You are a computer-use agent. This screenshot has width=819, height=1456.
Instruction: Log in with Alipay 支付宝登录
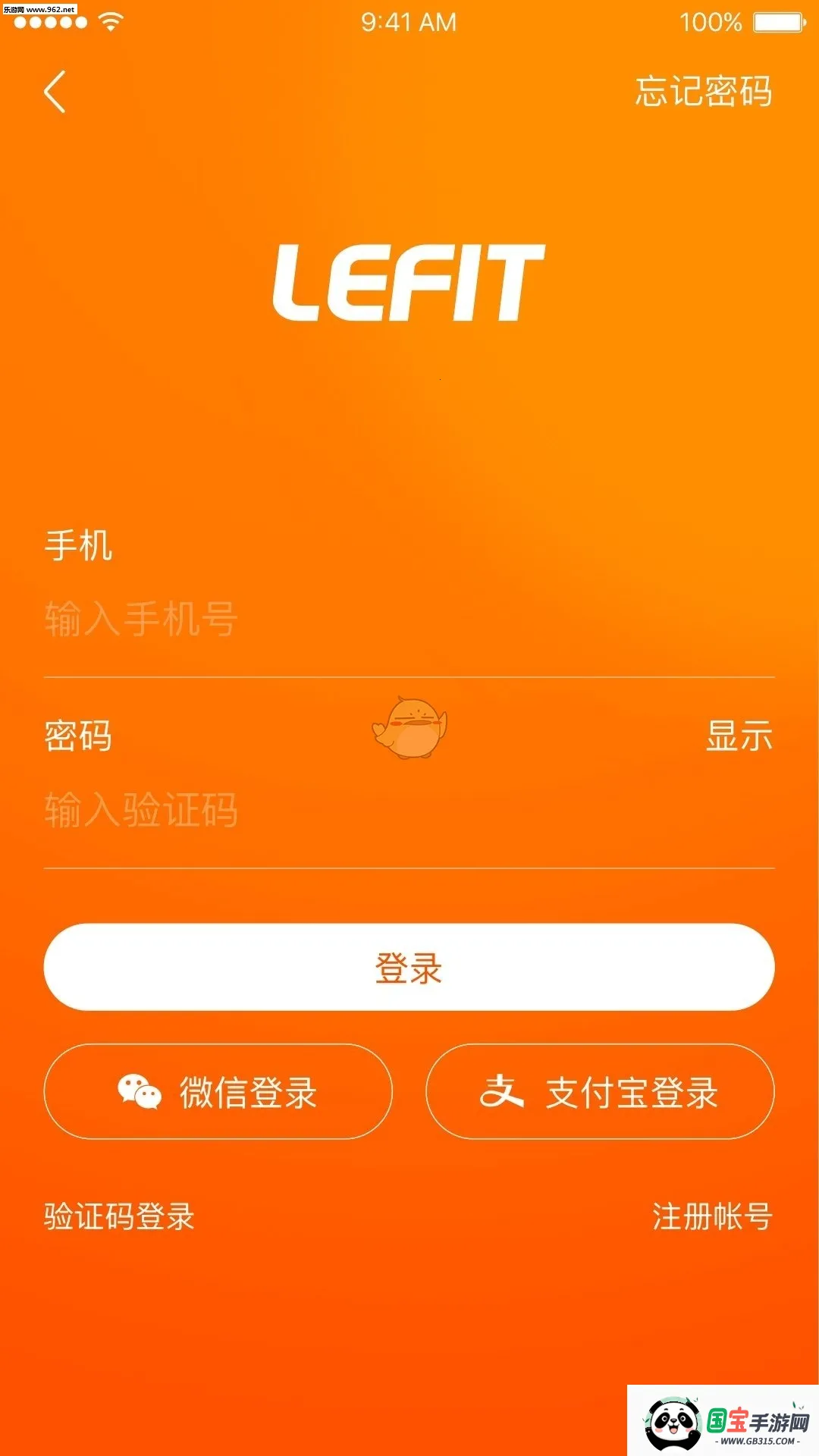click(600, 1092)
